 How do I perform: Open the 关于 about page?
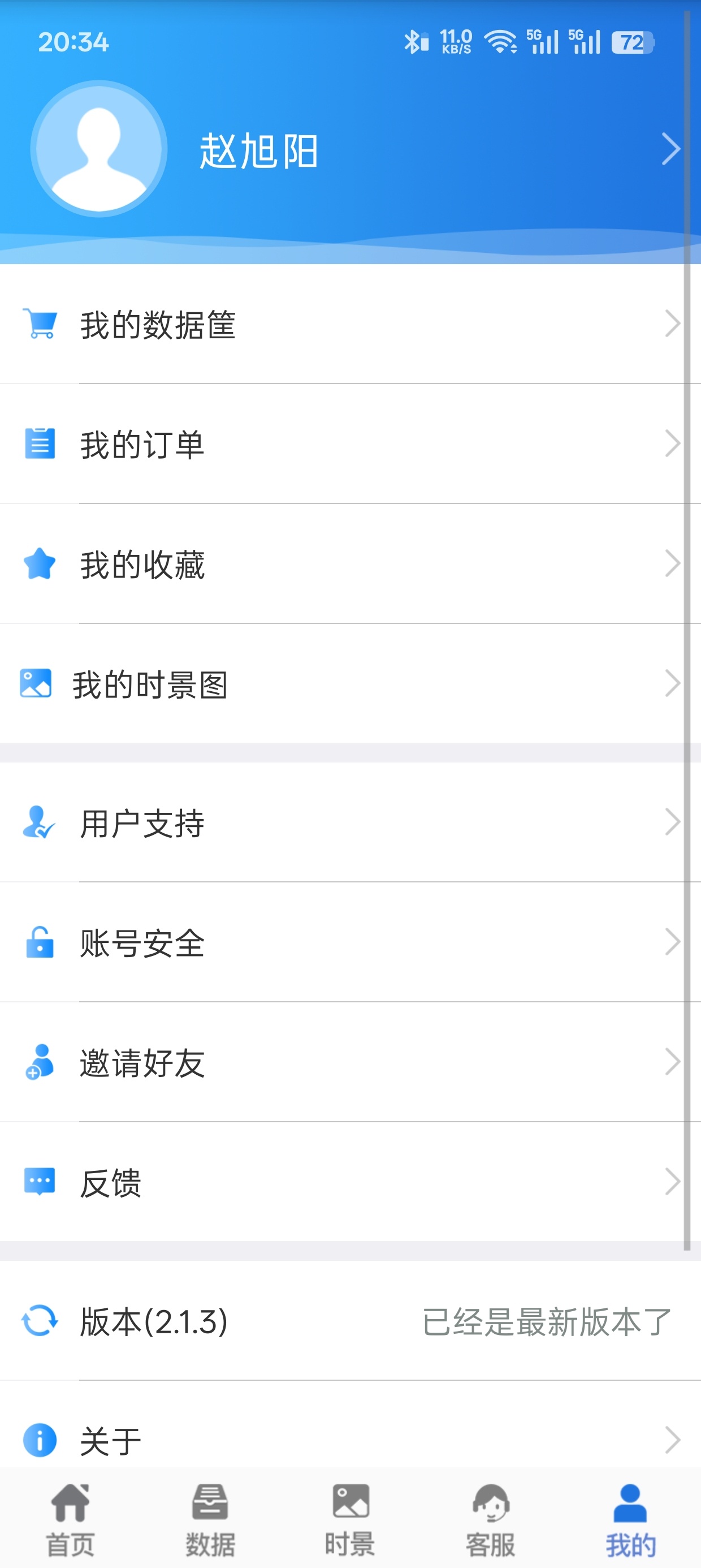[x=350, y=1440]
